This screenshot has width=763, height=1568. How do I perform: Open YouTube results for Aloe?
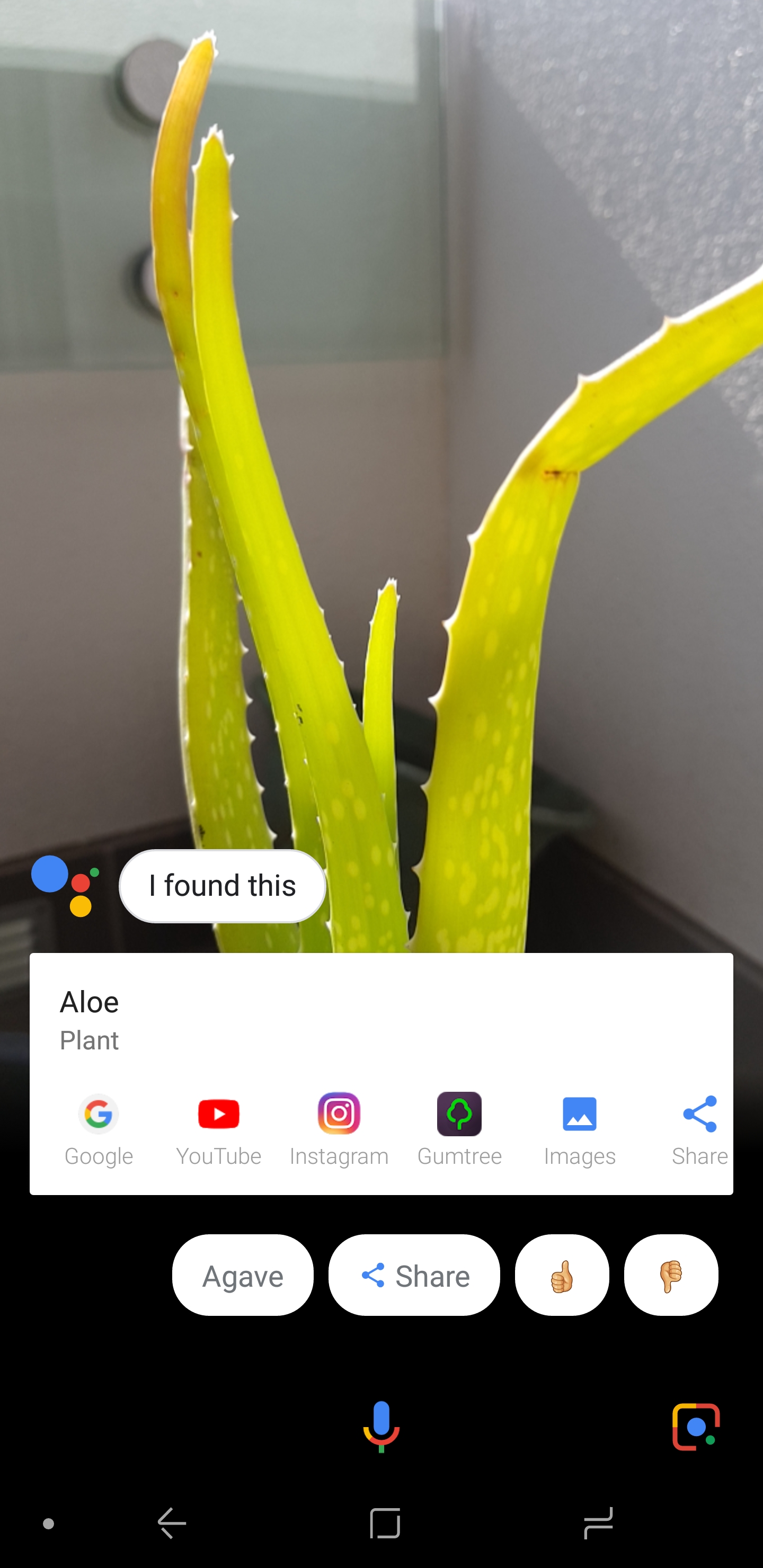219,1130
